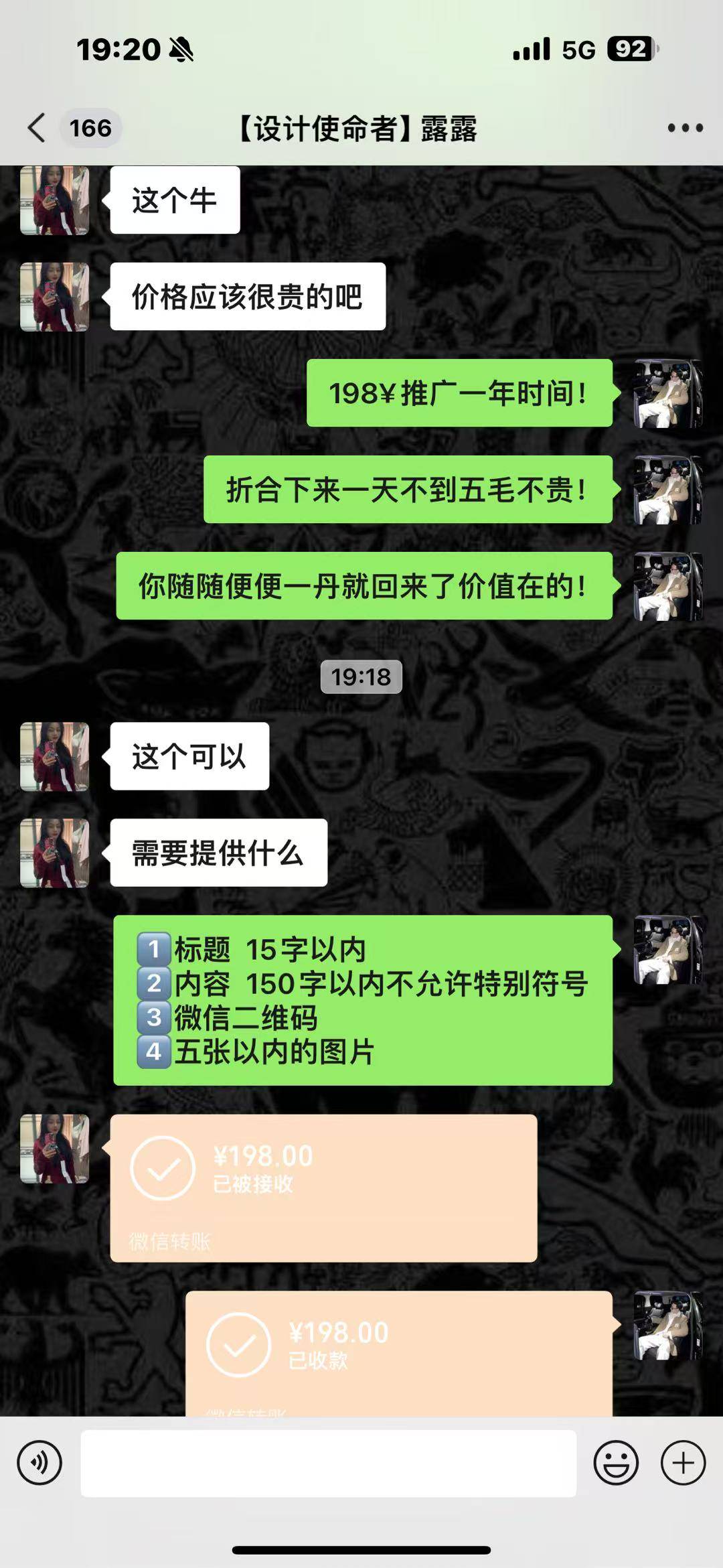Open the ¥198.00 transfer marked 已收款
The height and width of the screenshot is (1568, 723).
(x=398, y=1352)
